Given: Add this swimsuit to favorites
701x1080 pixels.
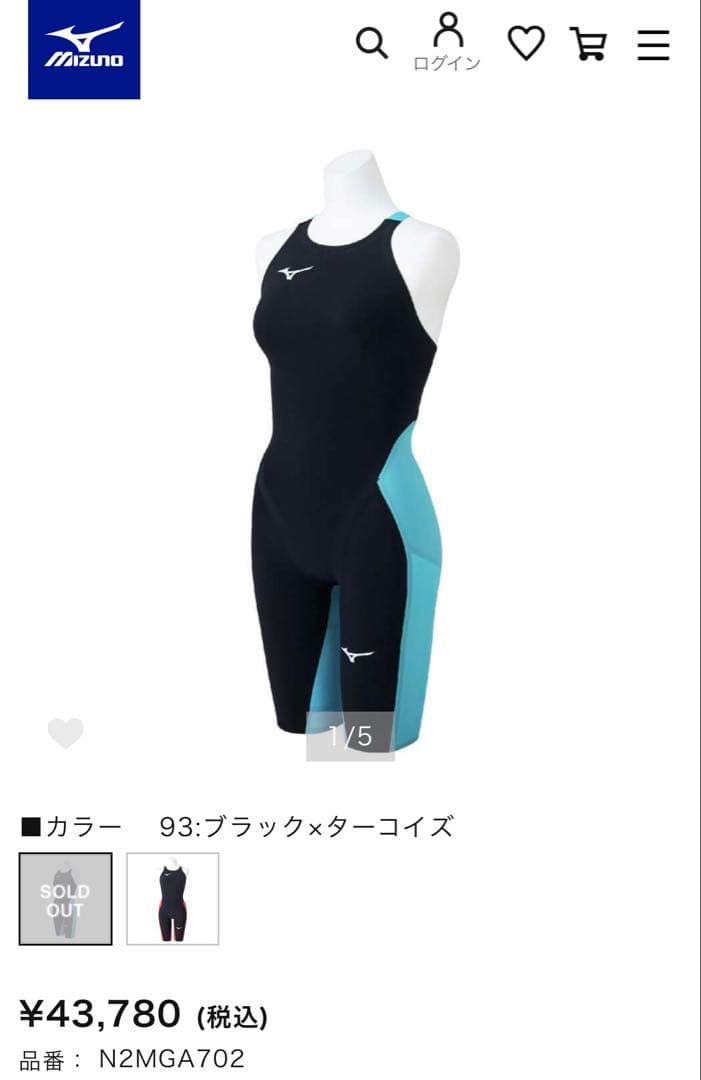Looking at the screenshot, I should 66,734.
